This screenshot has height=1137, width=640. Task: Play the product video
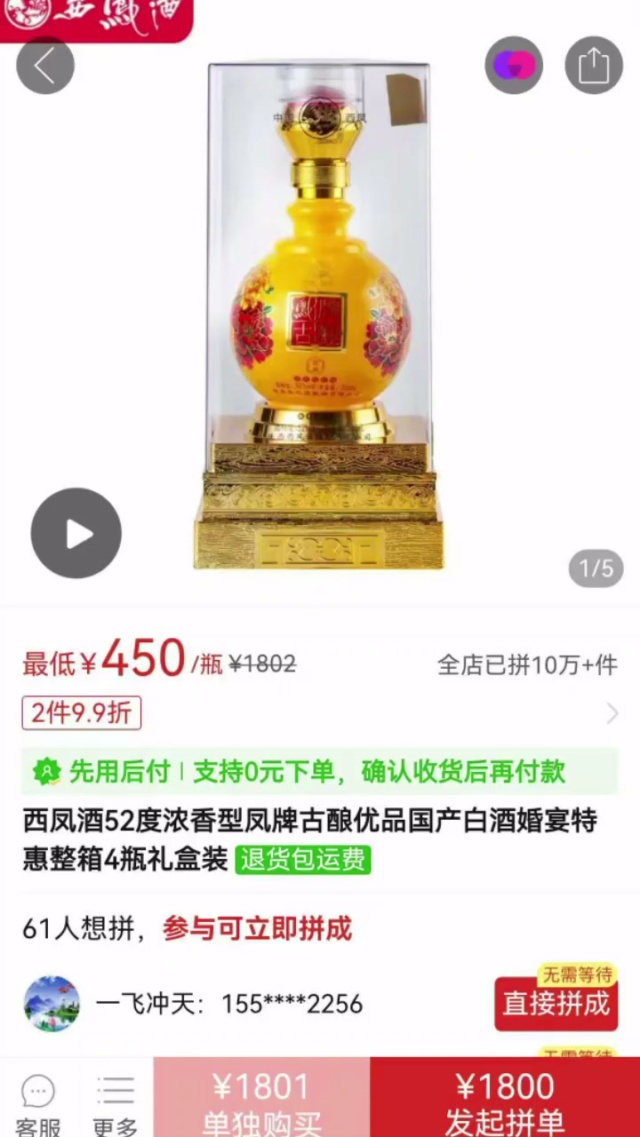(x=76, y=533)
